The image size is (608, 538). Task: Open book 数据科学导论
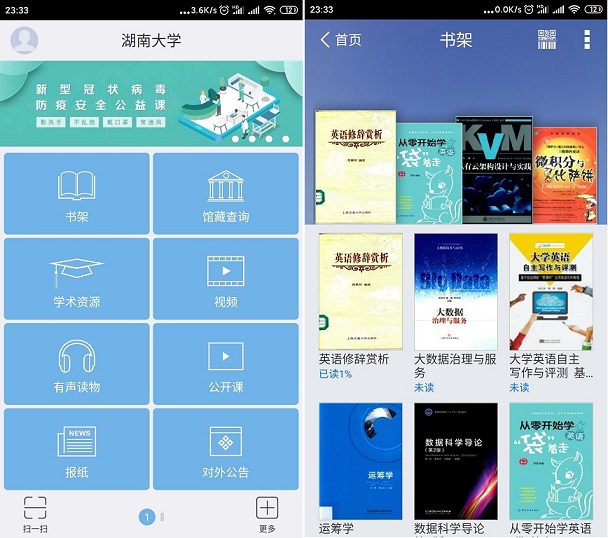(455, 460)
